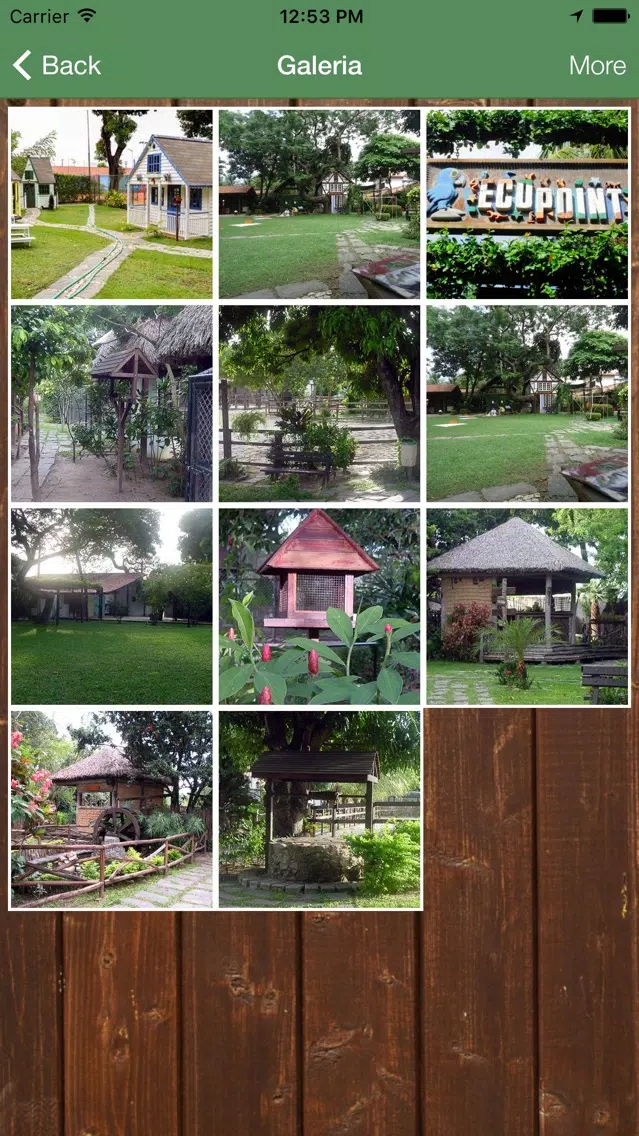Image resolution: width=639 pixels, height=1136 pixels.
Task: Open the thatched gazebo with palm photo
Action: [527, 607]
